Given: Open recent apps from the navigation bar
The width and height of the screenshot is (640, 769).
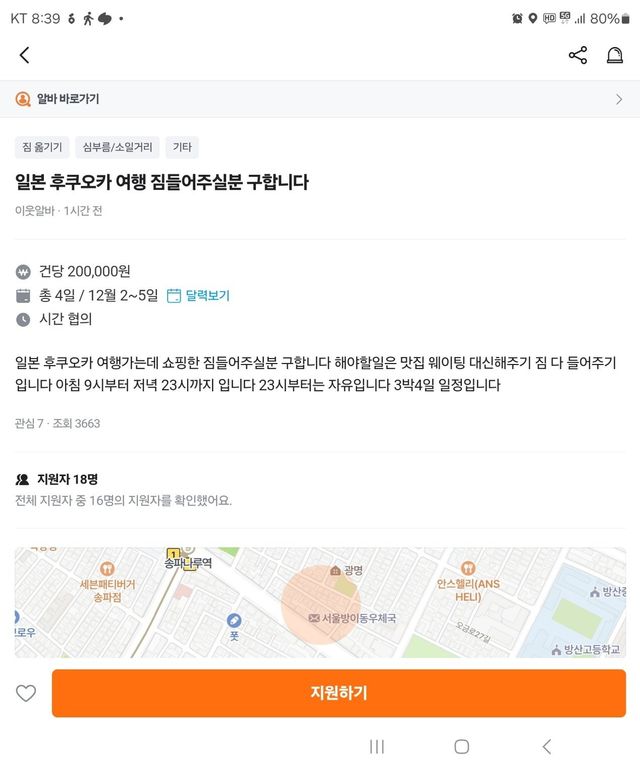Looking at the screenshot, I should 377,747.
